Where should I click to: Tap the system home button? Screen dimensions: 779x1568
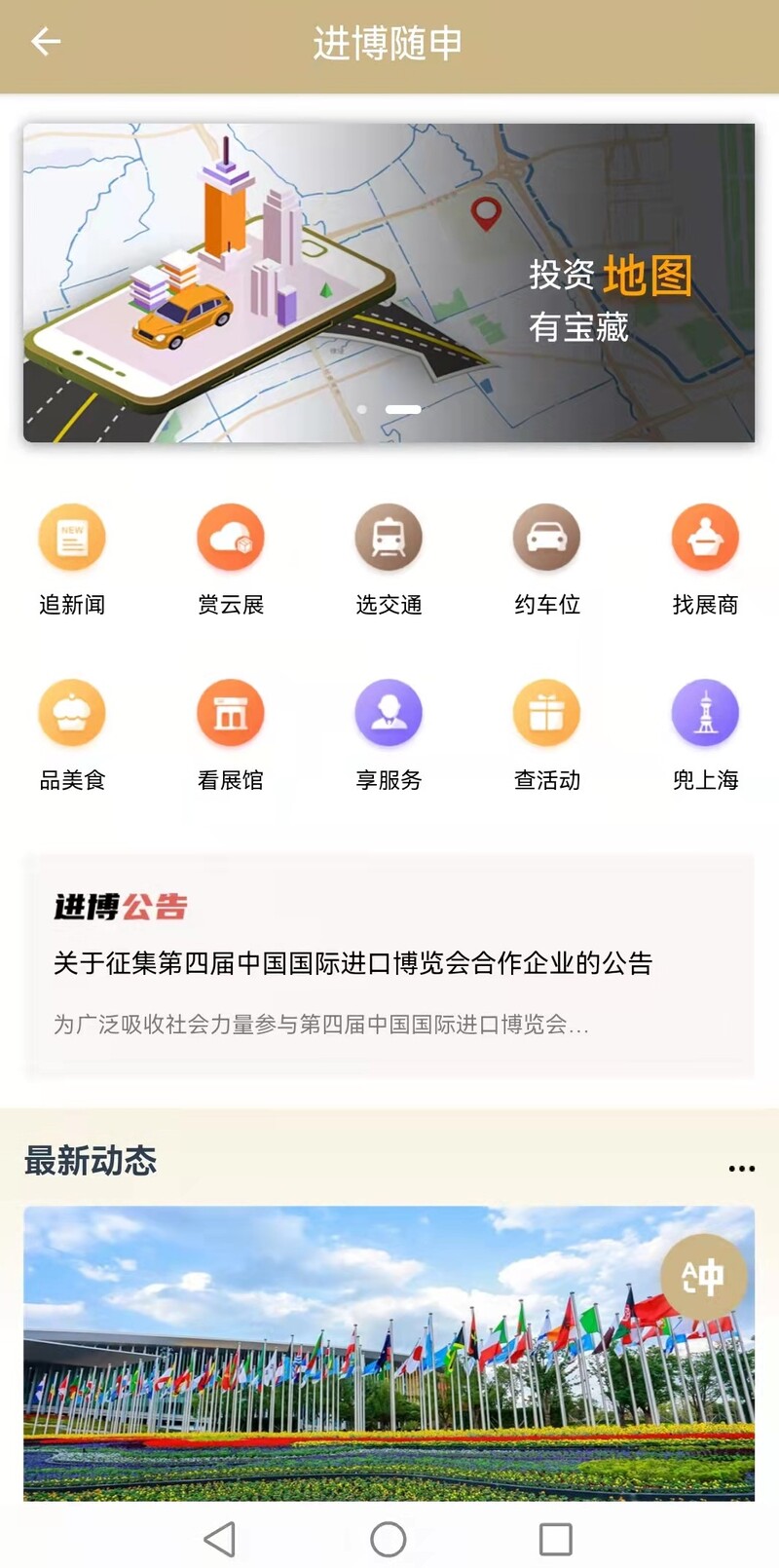pos(389,1539)
